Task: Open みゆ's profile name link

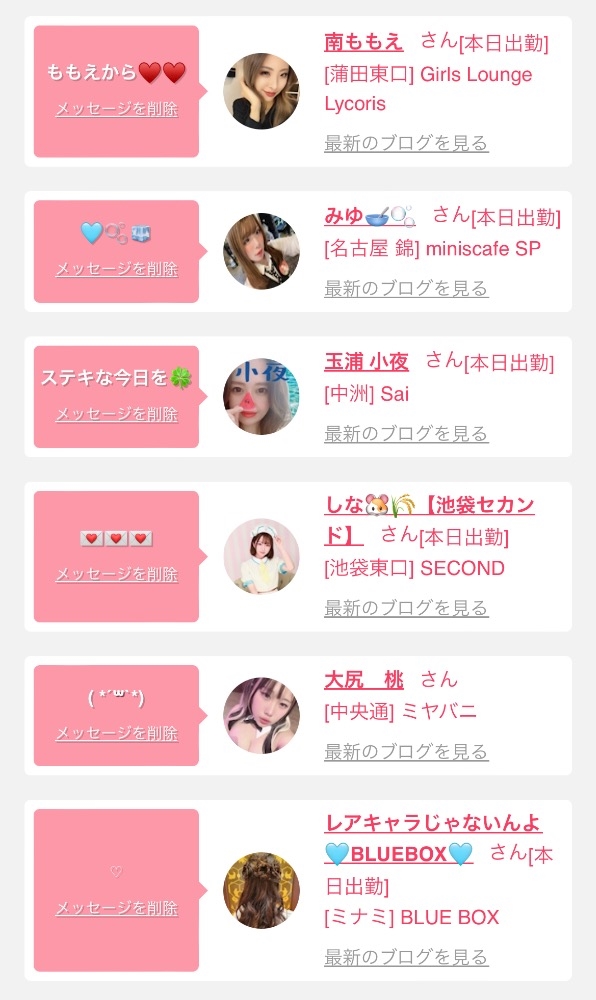Action: 370,216
